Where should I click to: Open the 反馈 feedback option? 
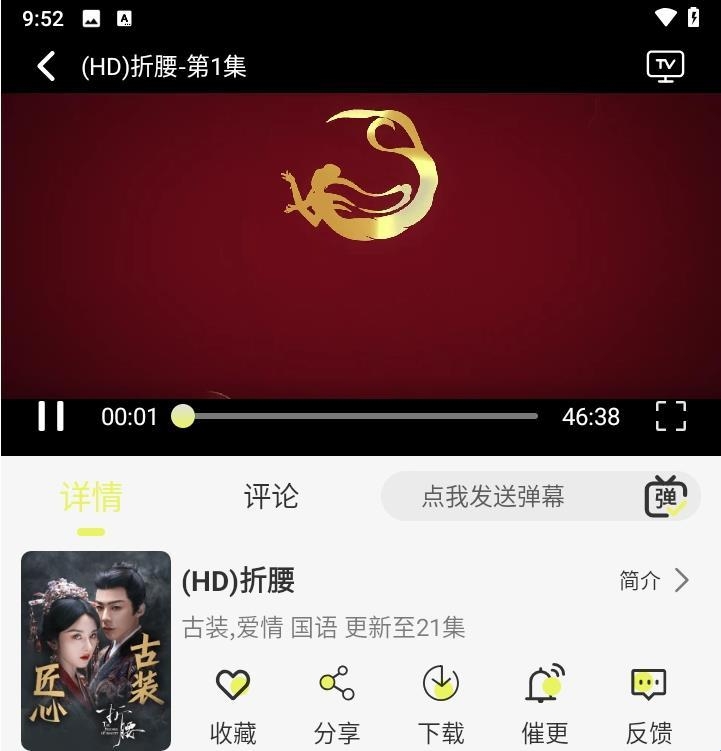649,704
